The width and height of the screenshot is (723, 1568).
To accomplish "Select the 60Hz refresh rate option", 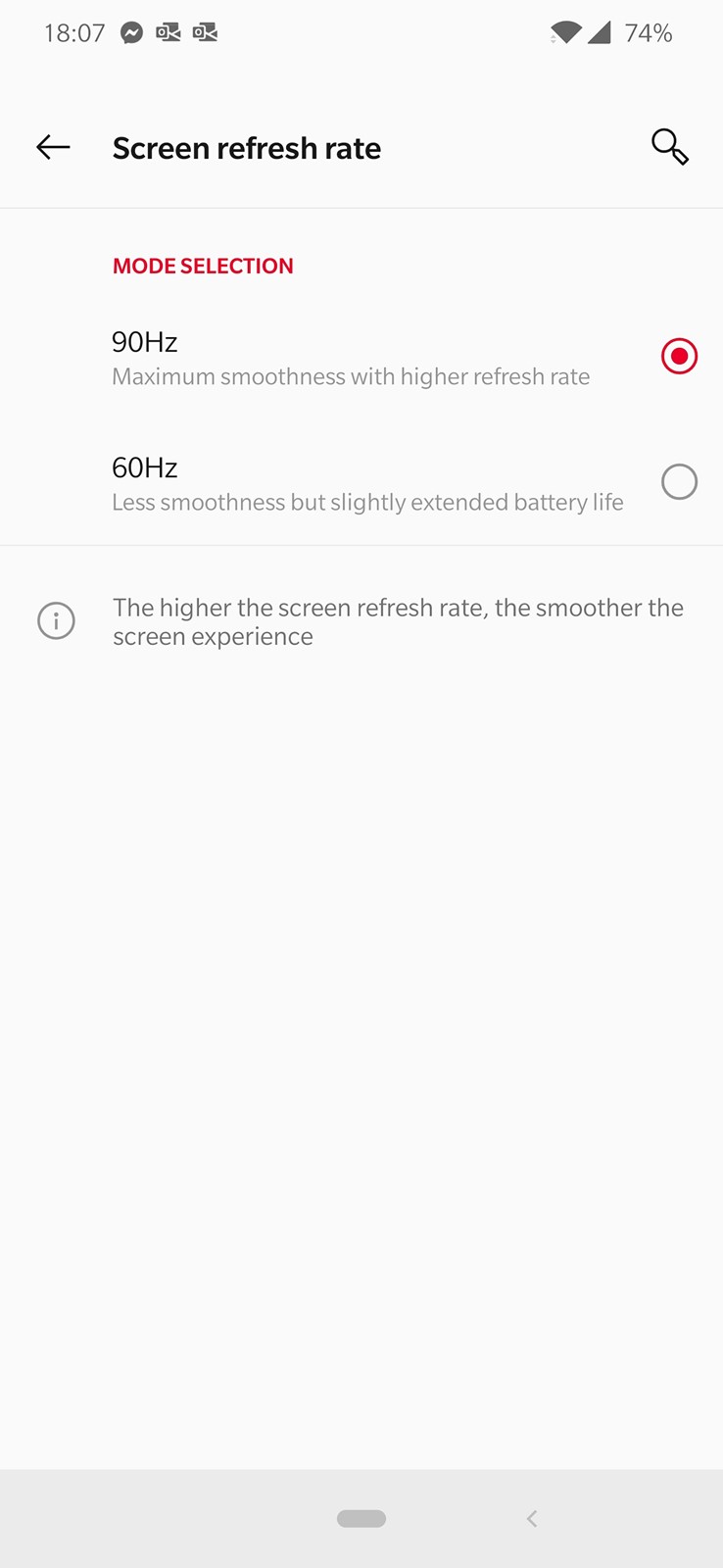I will click(361, 482).
